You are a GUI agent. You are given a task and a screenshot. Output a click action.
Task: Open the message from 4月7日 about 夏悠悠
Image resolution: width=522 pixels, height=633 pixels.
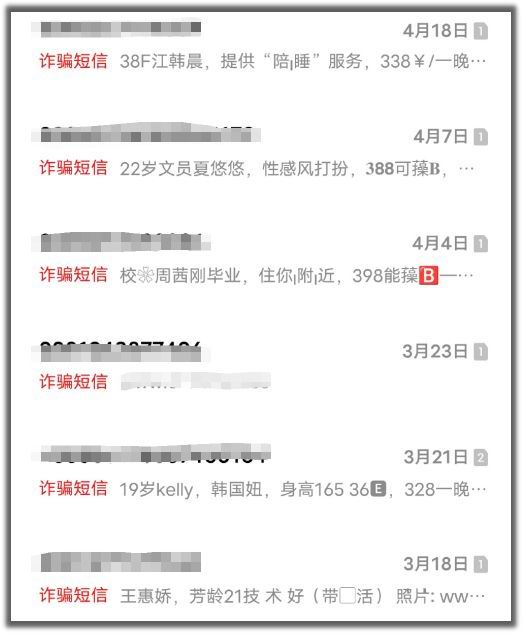pyautogui.click(x=261, y=152)
